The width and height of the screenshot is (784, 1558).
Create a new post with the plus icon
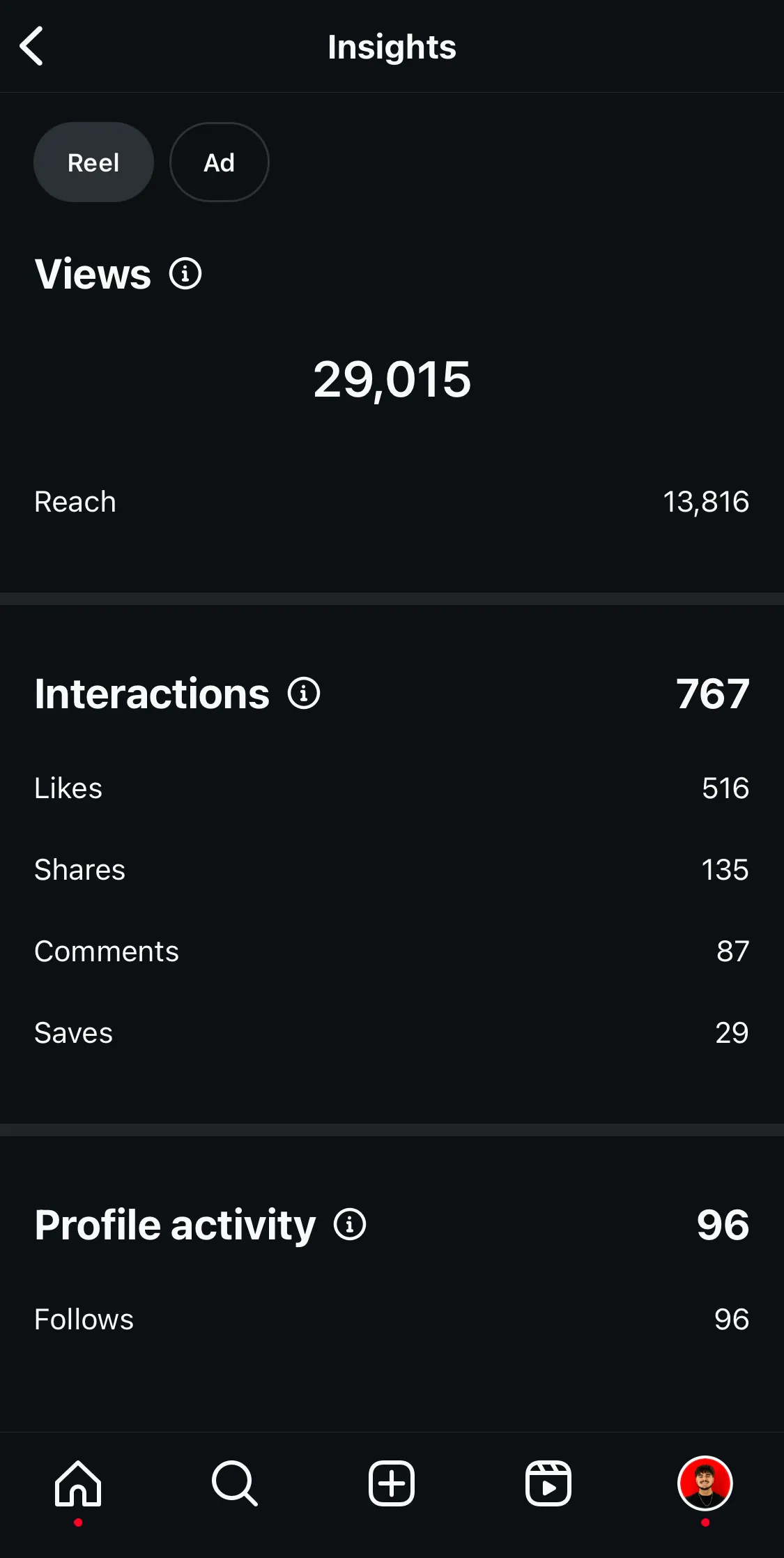392,1484
